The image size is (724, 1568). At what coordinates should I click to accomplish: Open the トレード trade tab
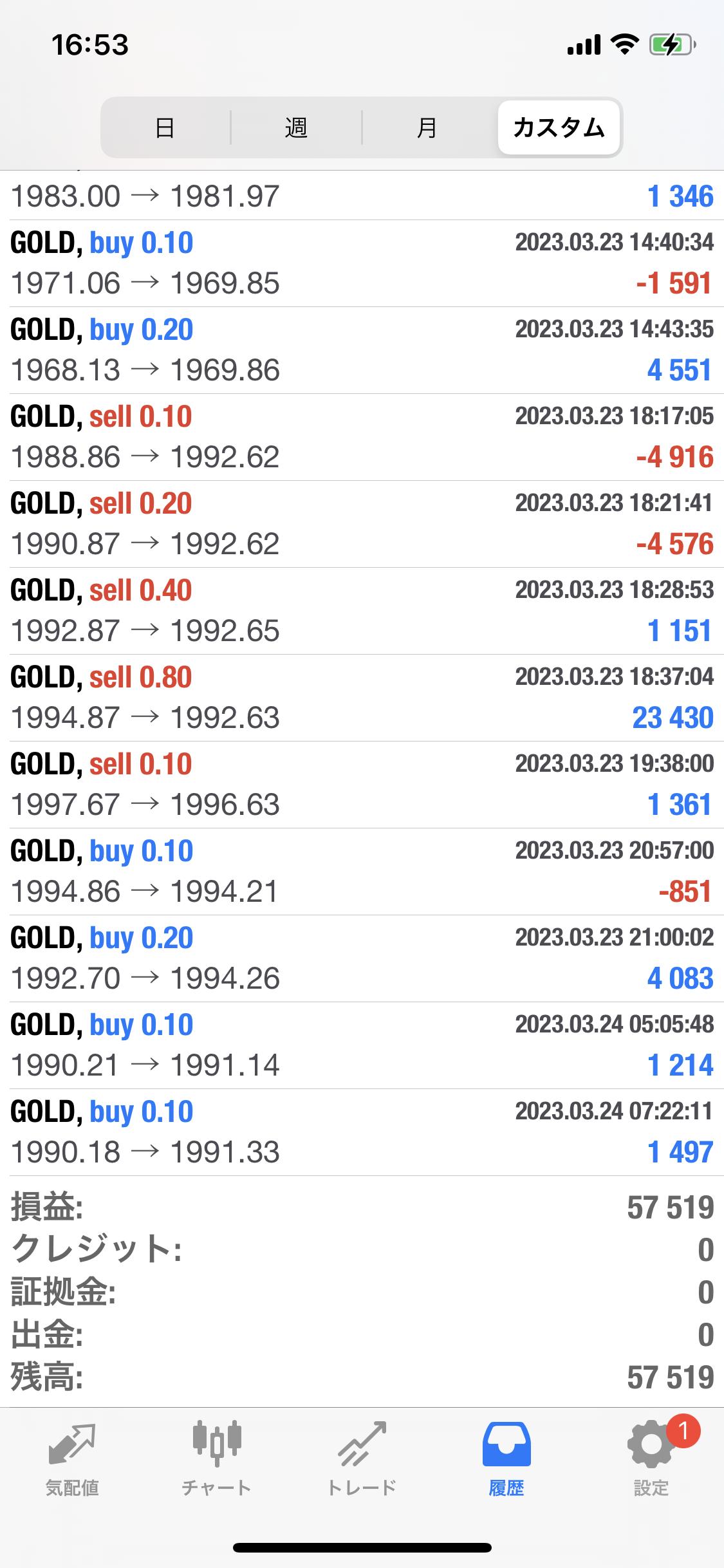click(362, 1459)
